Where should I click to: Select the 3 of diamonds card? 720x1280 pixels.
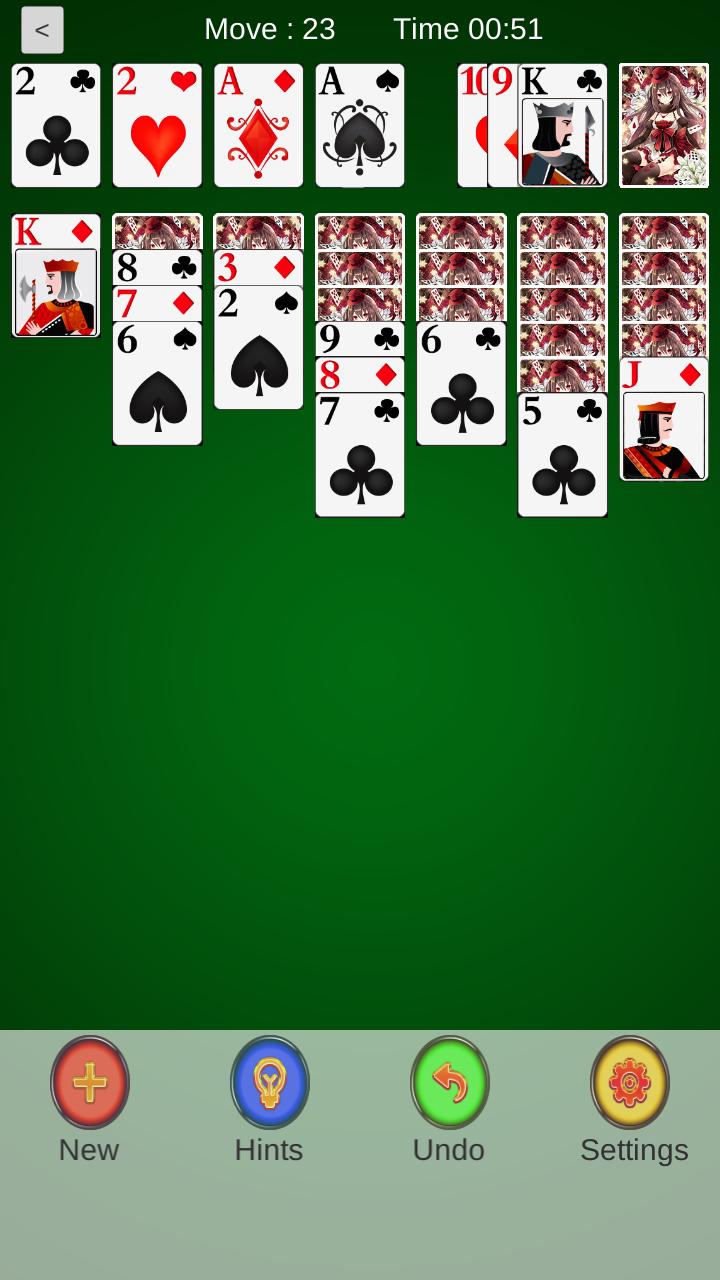click(x=258, y=268)
